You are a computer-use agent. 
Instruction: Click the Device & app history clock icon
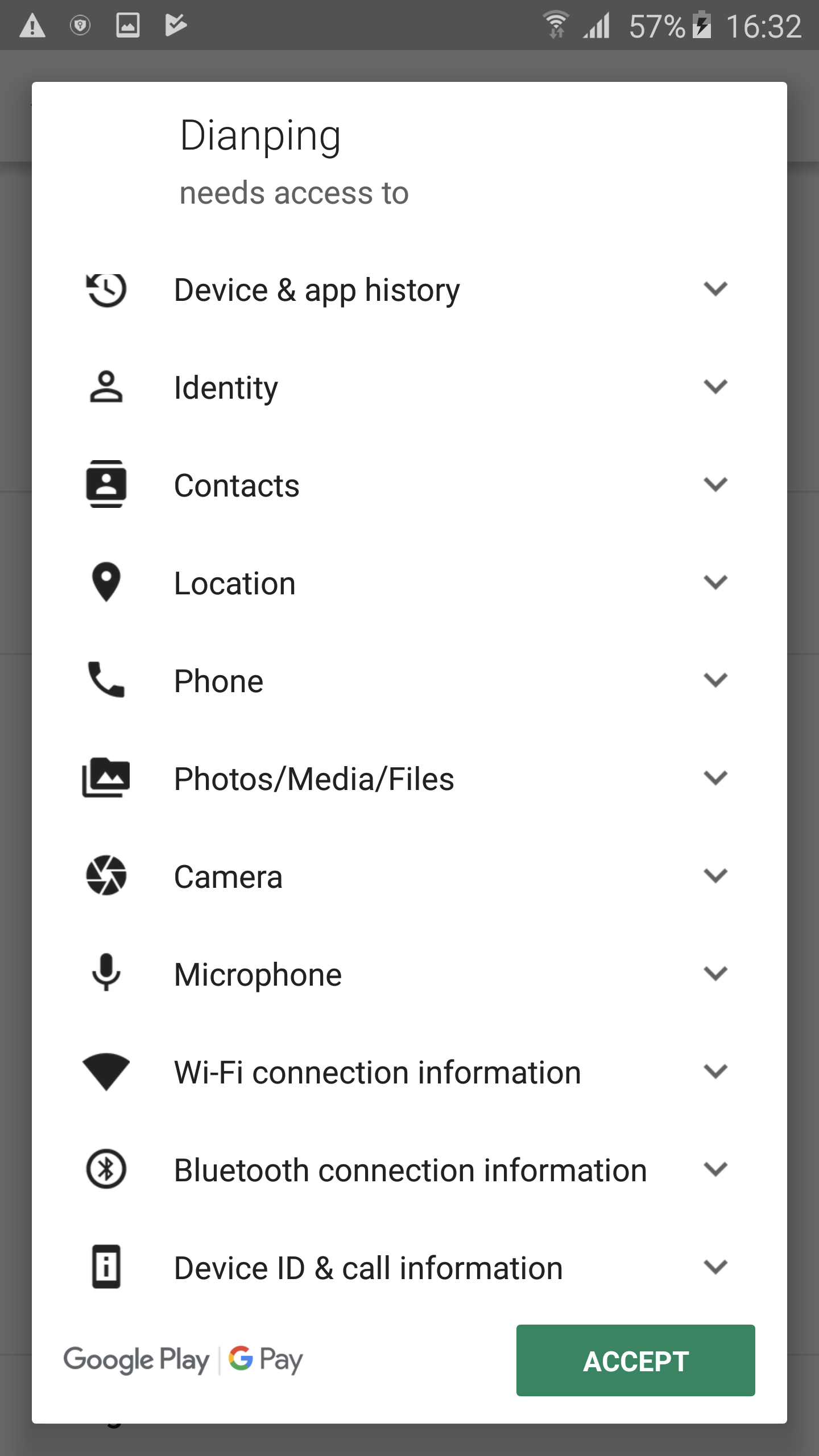click(x=106, y=289)
